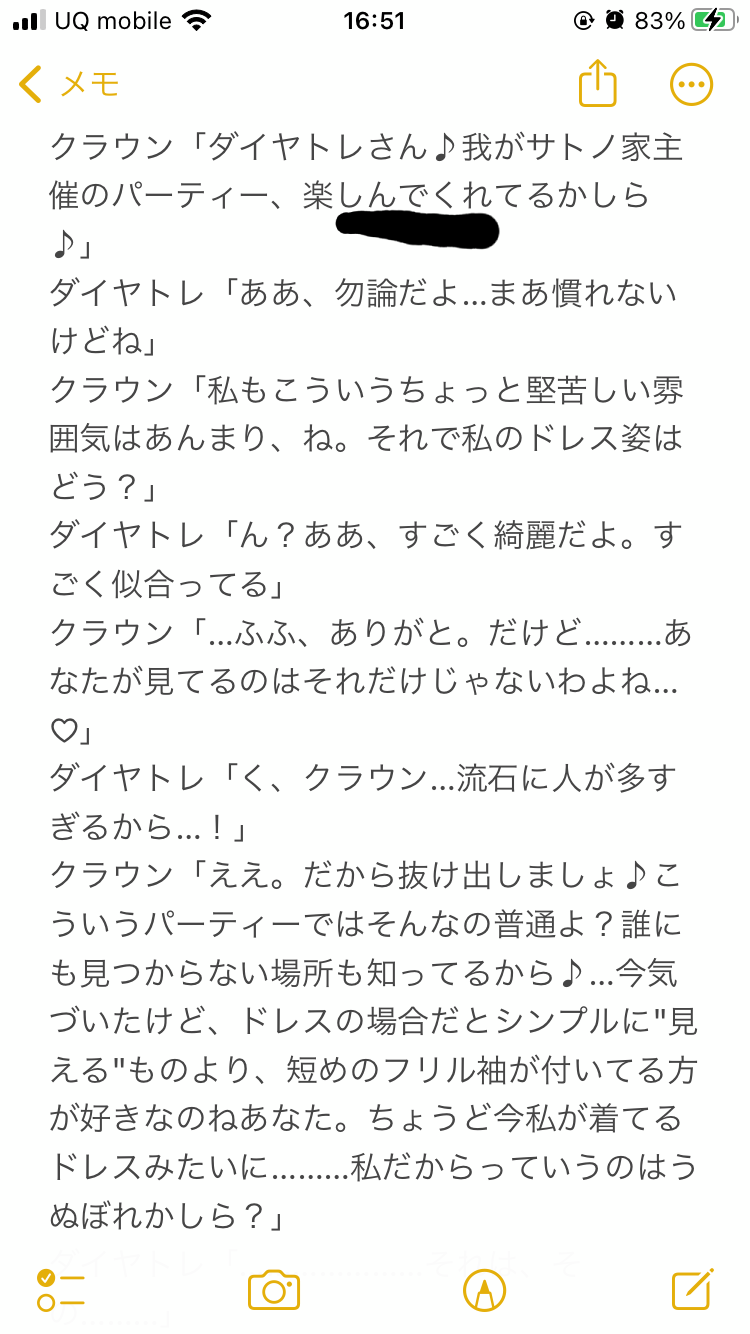Screen dimensions: 750x1334
Task: Go back to the メモ list
Action: click(68, 84)
